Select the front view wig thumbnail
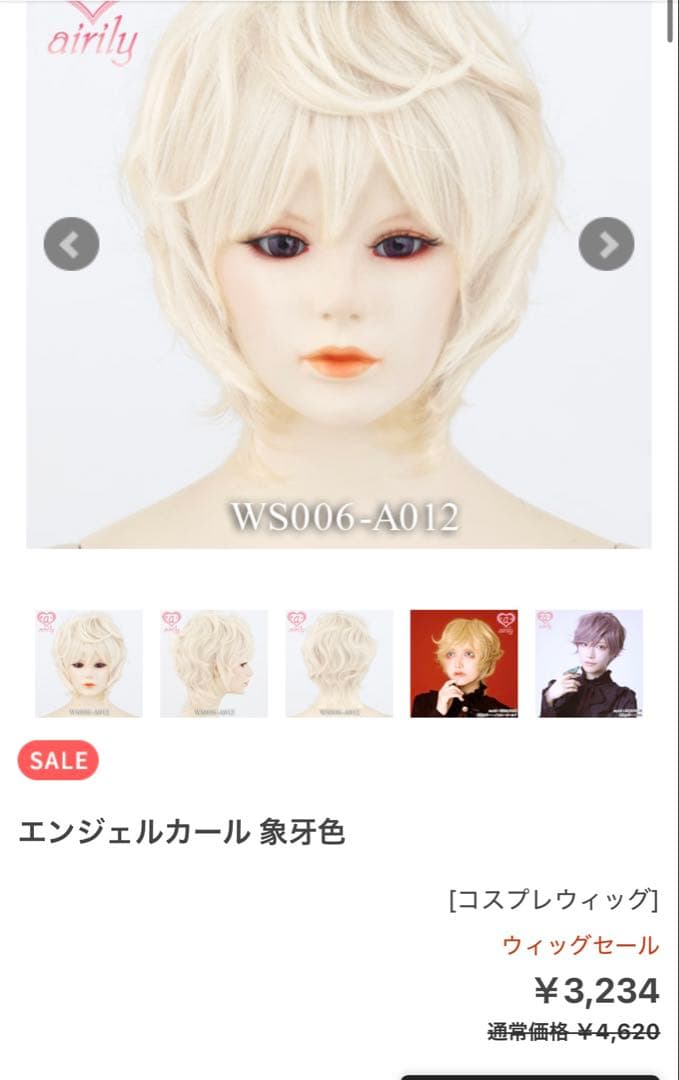 pyautogui.click(x=89, y=663)
